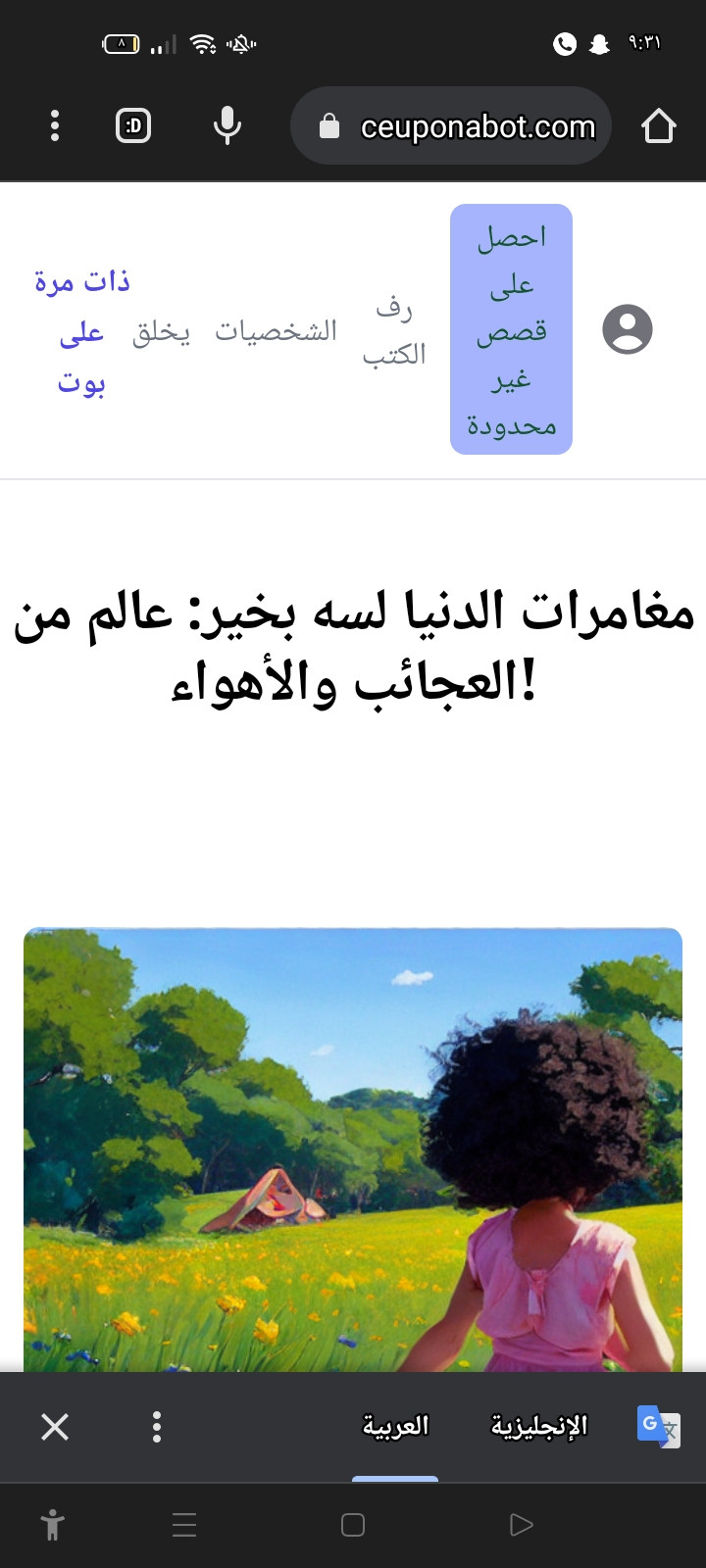Tap the get unlimited stories button
Screen dimensions: 706x1568
tap(511, 329)
